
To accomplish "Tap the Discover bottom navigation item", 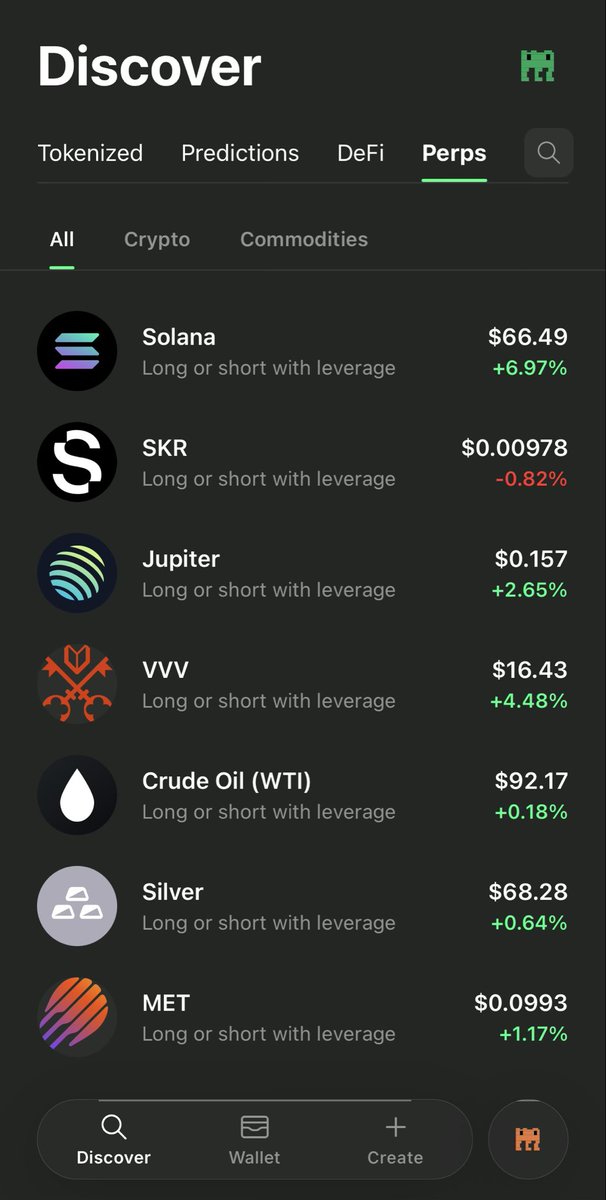I will 114,1140.
